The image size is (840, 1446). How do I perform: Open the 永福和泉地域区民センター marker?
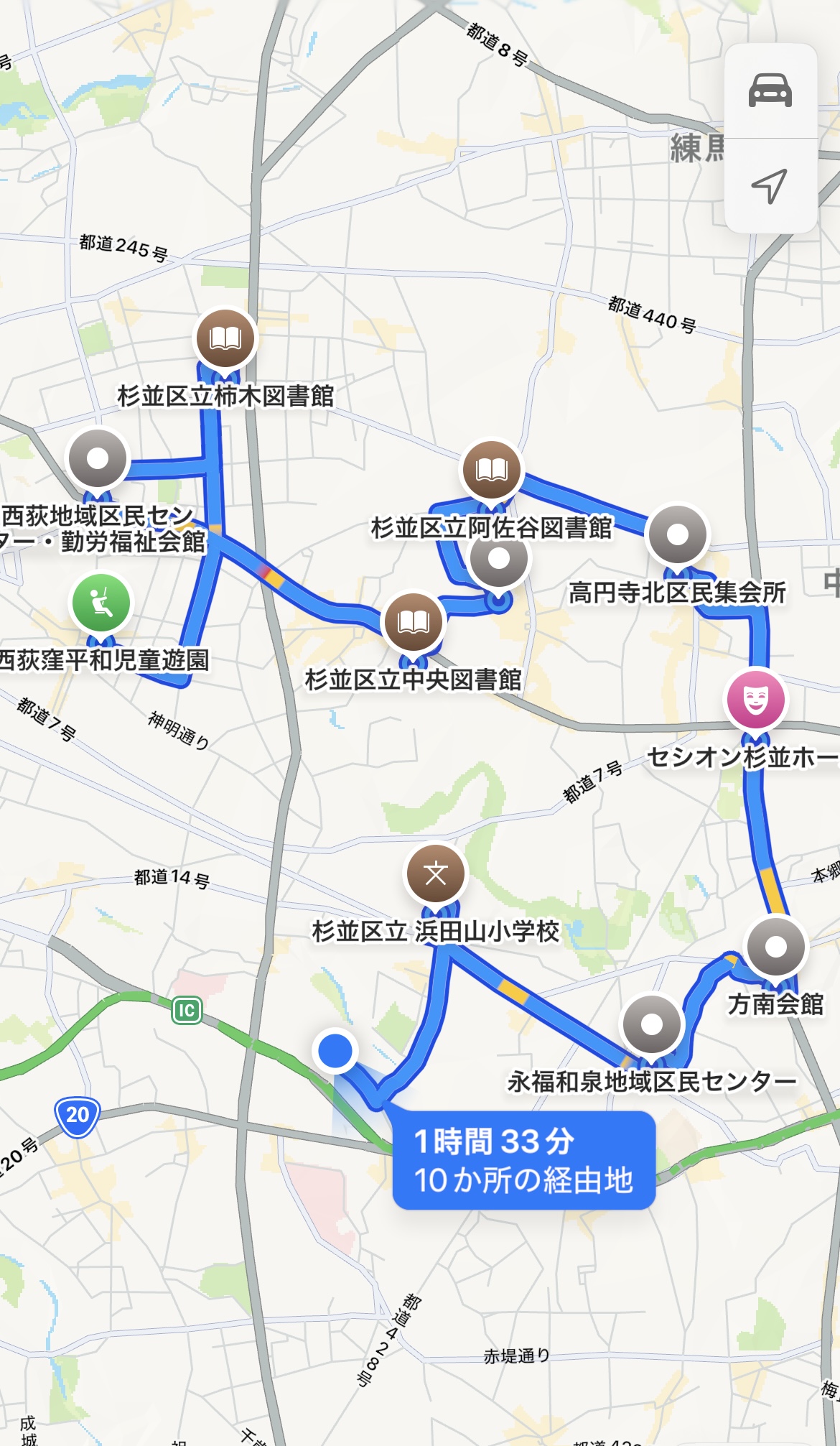pos(652,1024)
